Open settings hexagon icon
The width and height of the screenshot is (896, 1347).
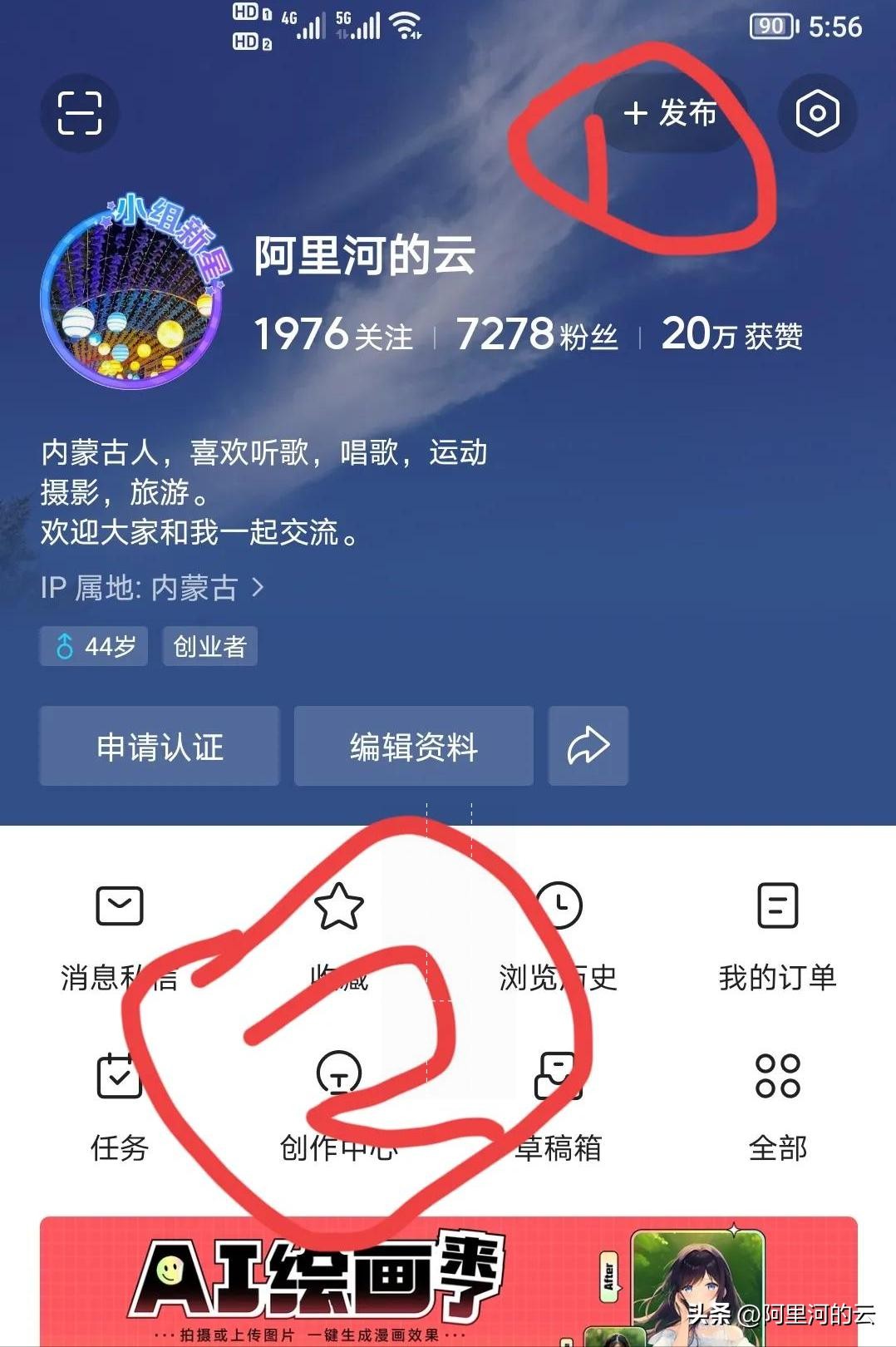pyautogui.click(x=817, y=113)
